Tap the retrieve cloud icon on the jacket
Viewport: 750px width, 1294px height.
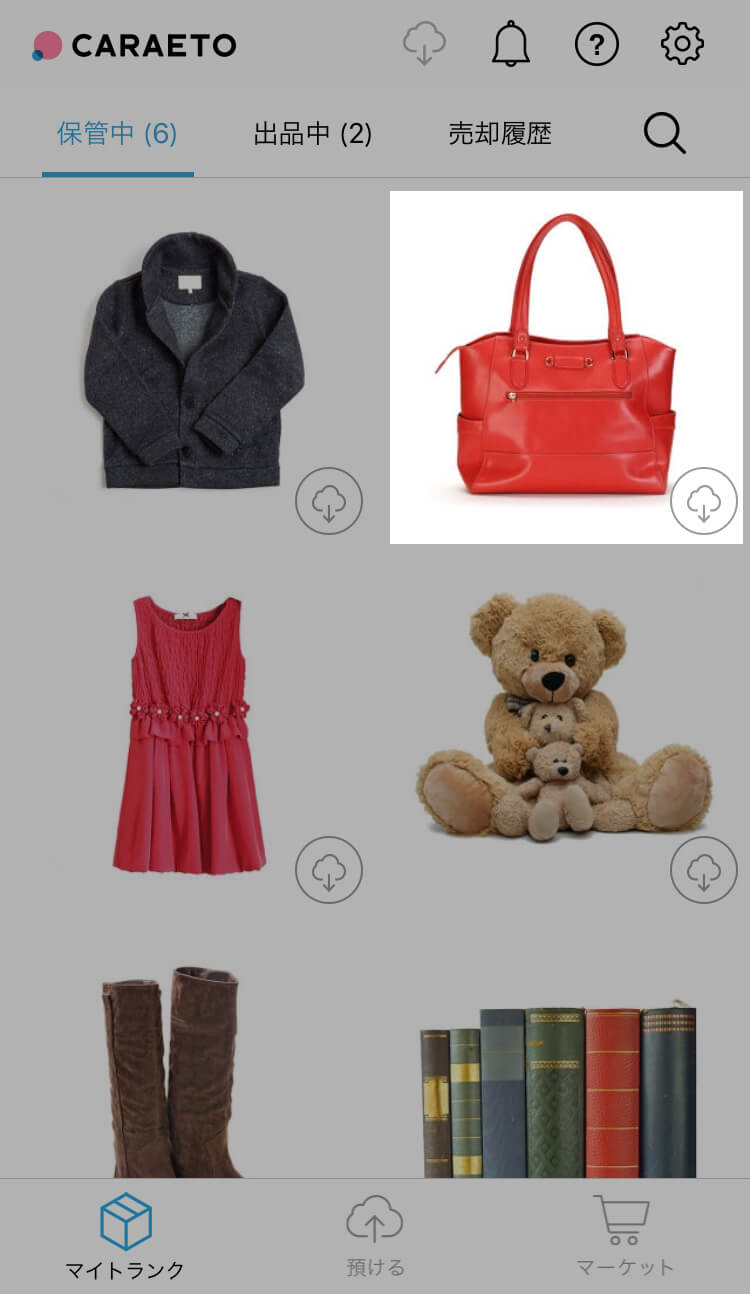point(329,501)
